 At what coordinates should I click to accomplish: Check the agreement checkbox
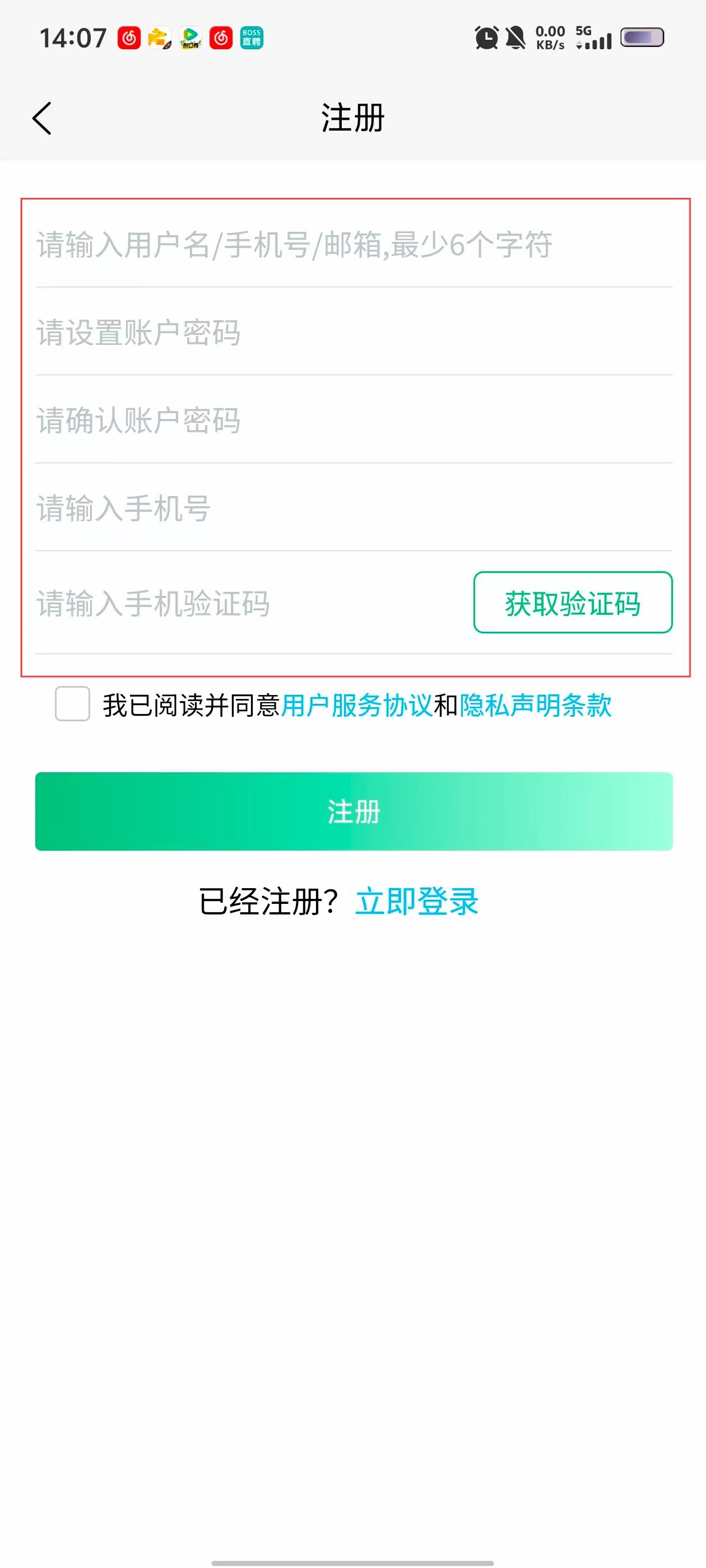[72, 704]
